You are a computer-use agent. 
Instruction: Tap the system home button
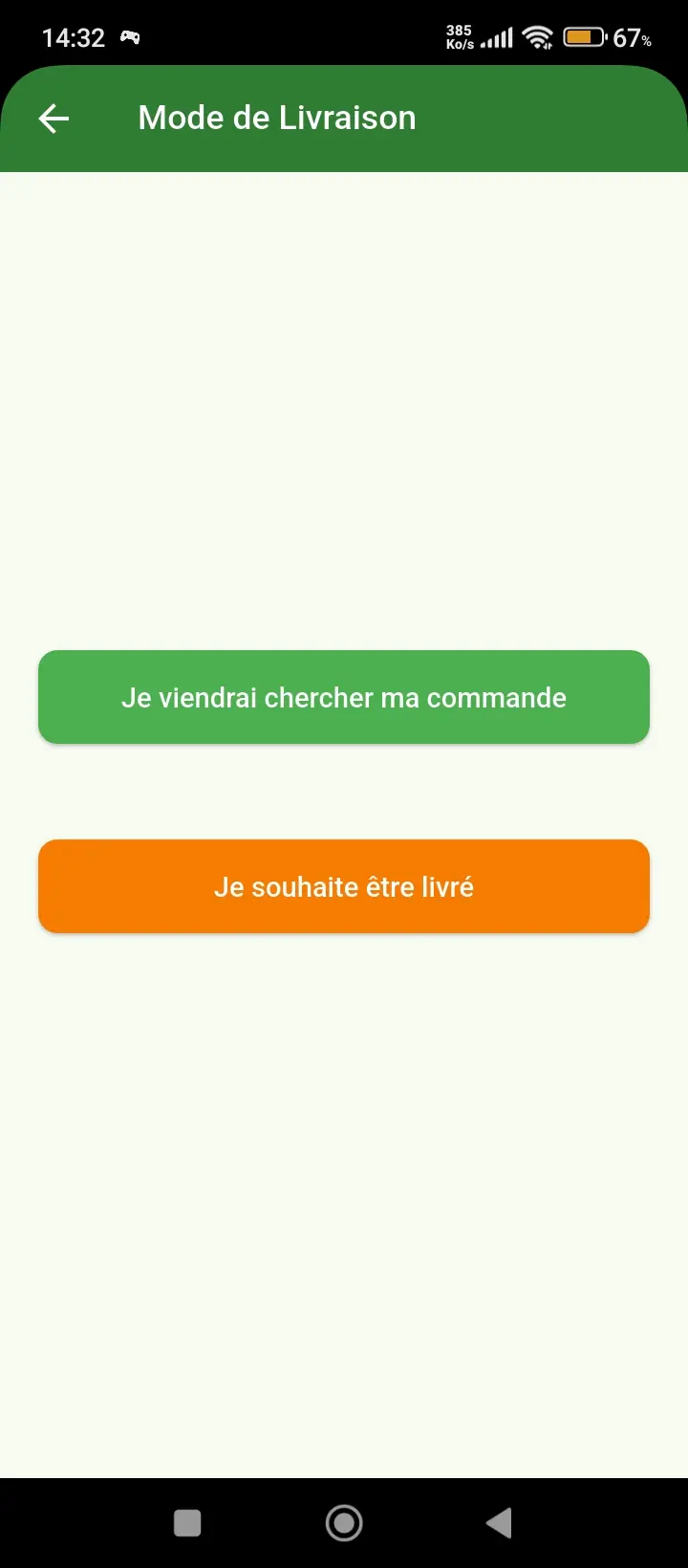(344, 1523)
